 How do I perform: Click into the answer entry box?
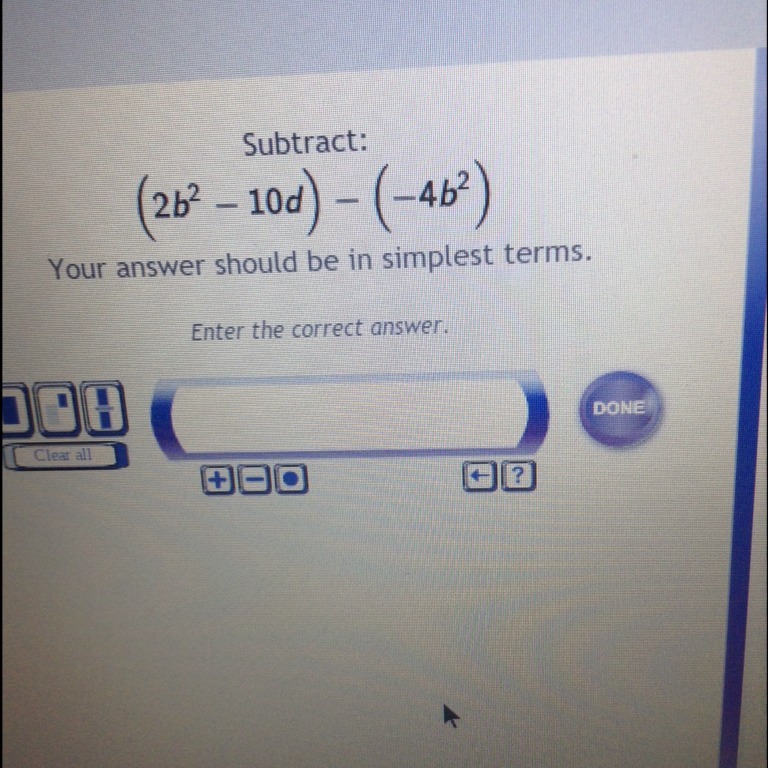coord(350,413)
